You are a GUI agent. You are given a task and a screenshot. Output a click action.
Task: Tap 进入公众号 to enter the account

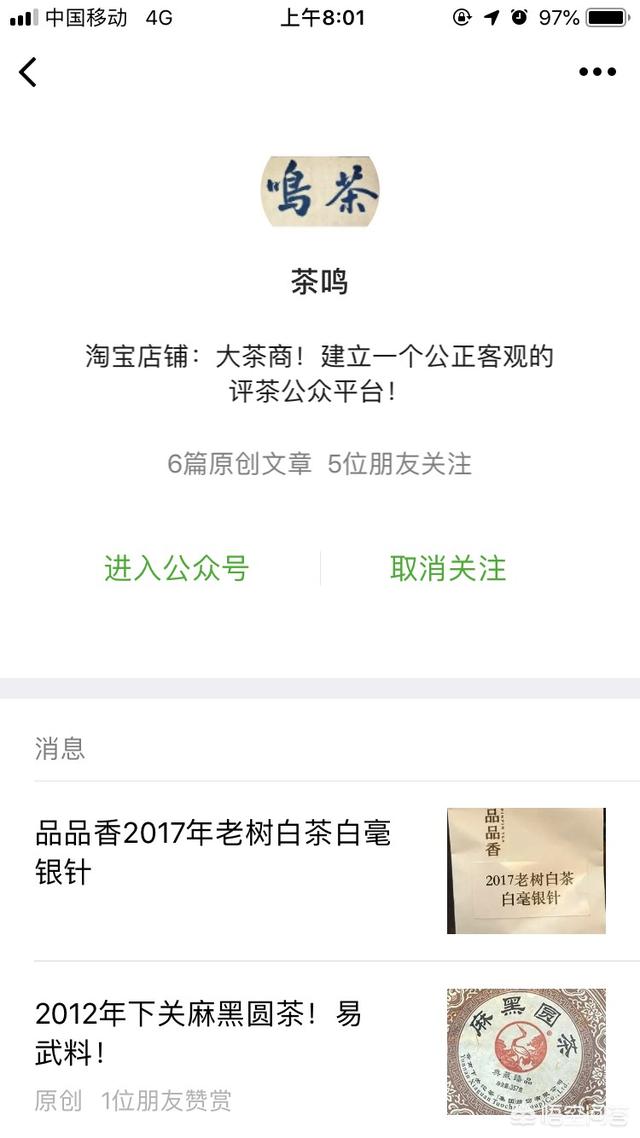[176, 568]
